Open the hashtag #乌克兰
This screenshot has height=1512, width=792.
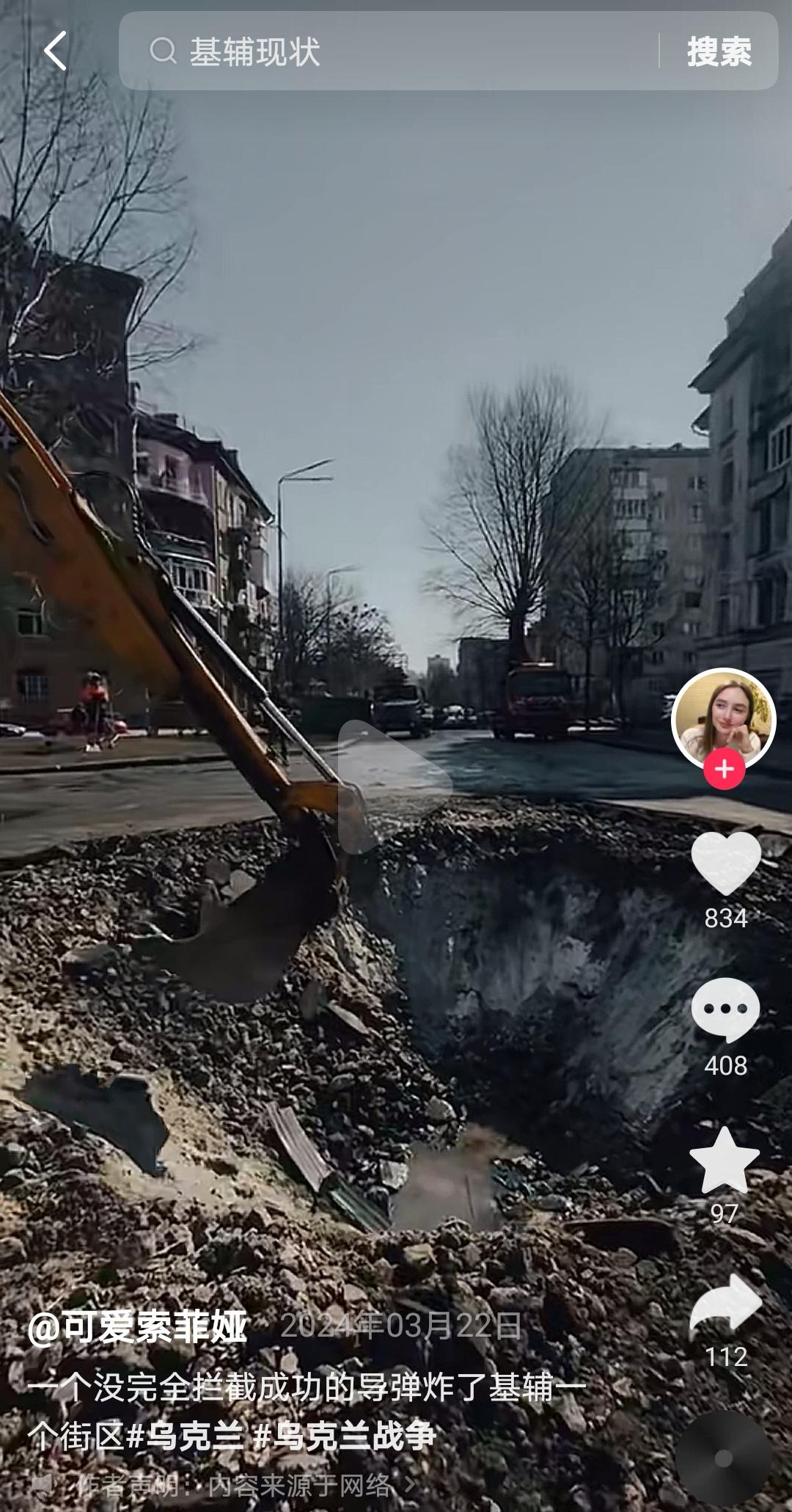(185, 1436)
